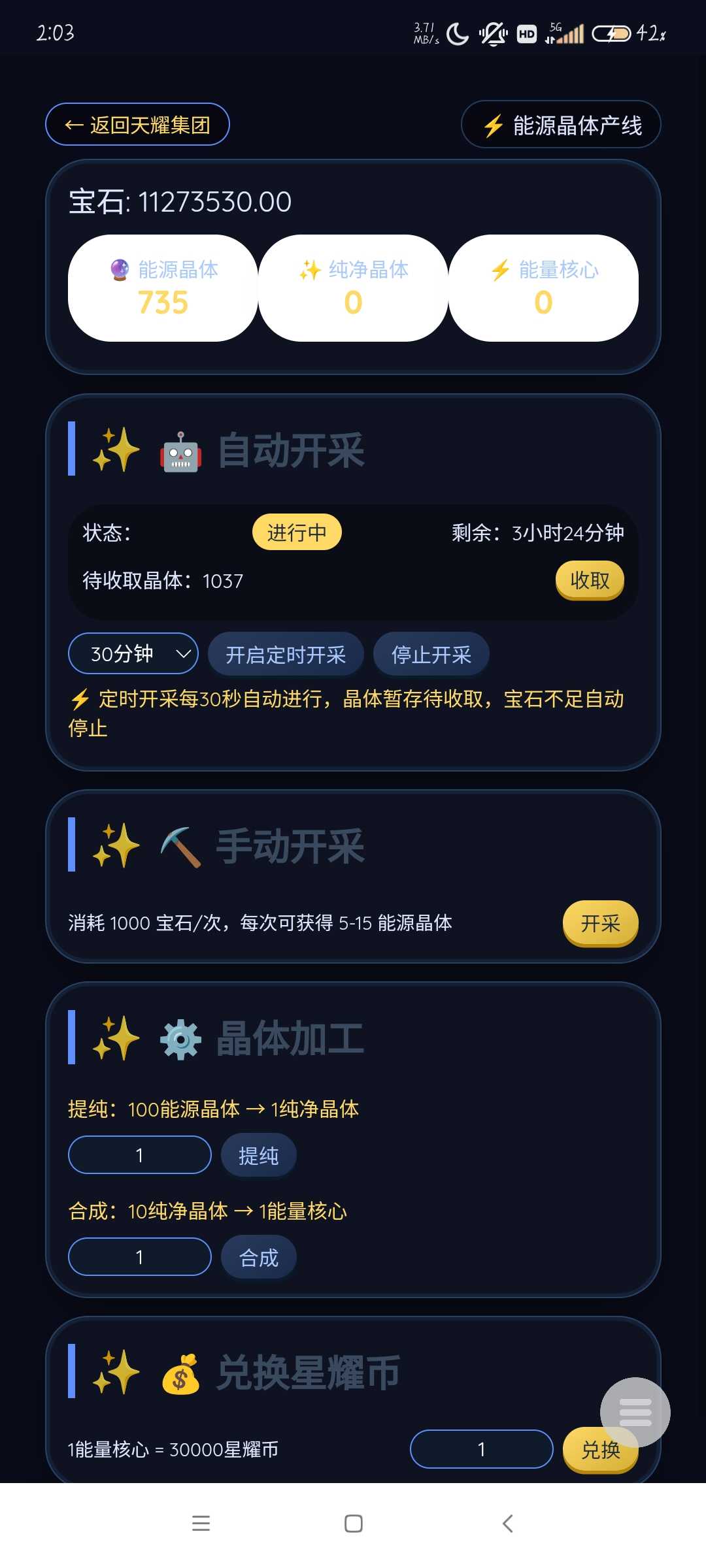Tap the 合成 synthesize button
706x1568 pixels.
point(259,1258)
